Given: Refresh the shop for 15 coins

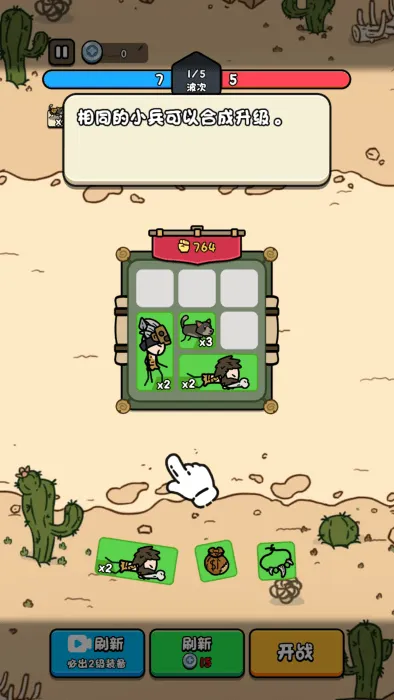Looking at the screenshot, I should 197,653.
